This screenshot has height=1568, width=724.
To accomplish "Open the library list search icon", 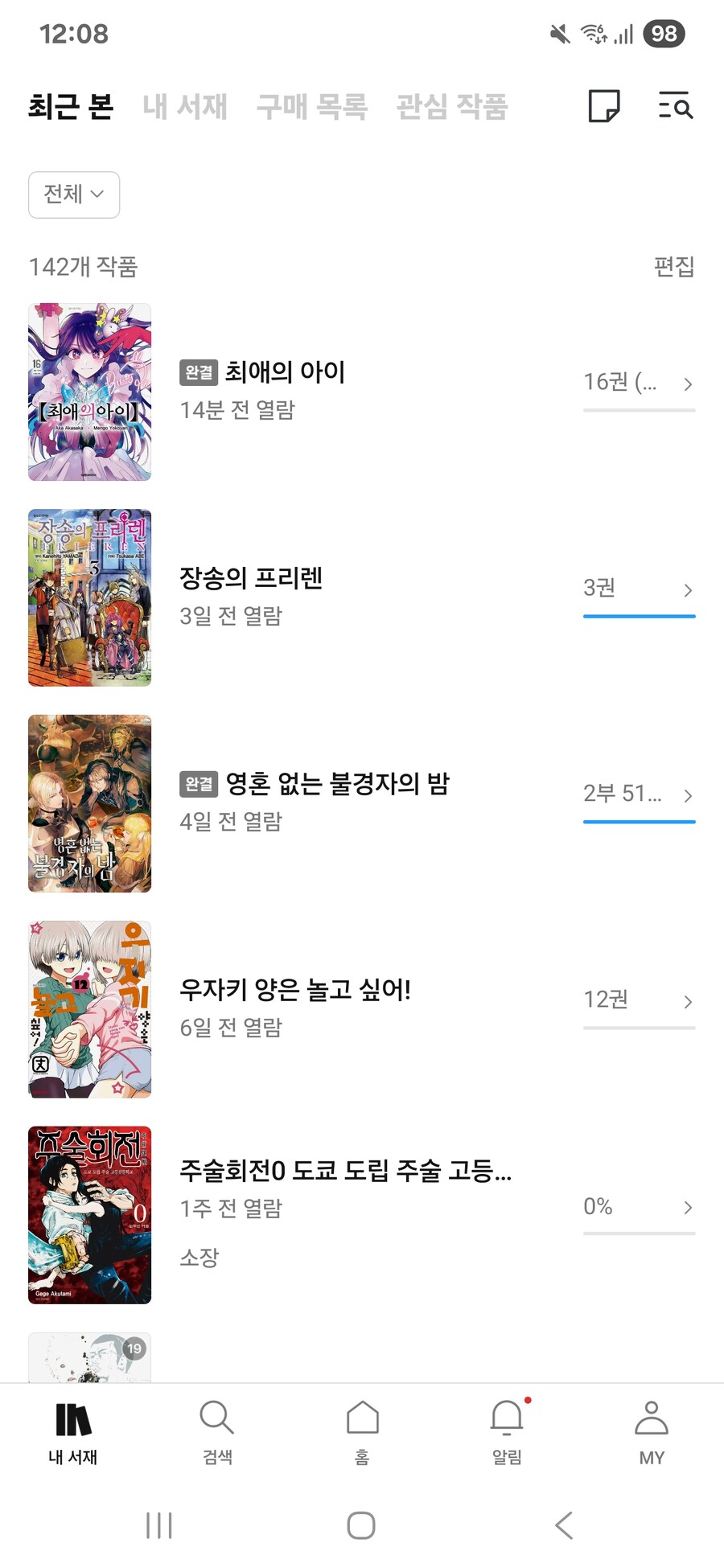I will tap(675, 106).
